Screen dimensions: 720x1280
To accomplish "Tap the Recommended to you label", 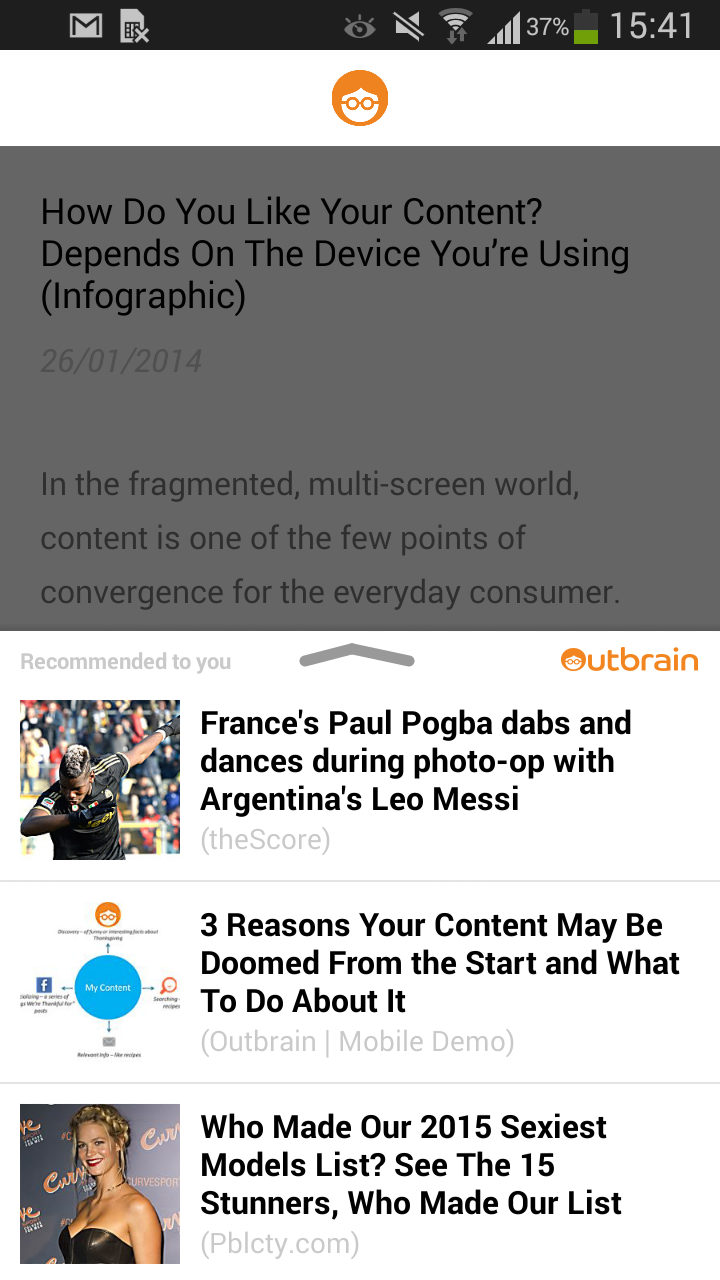I will point(125,660).
